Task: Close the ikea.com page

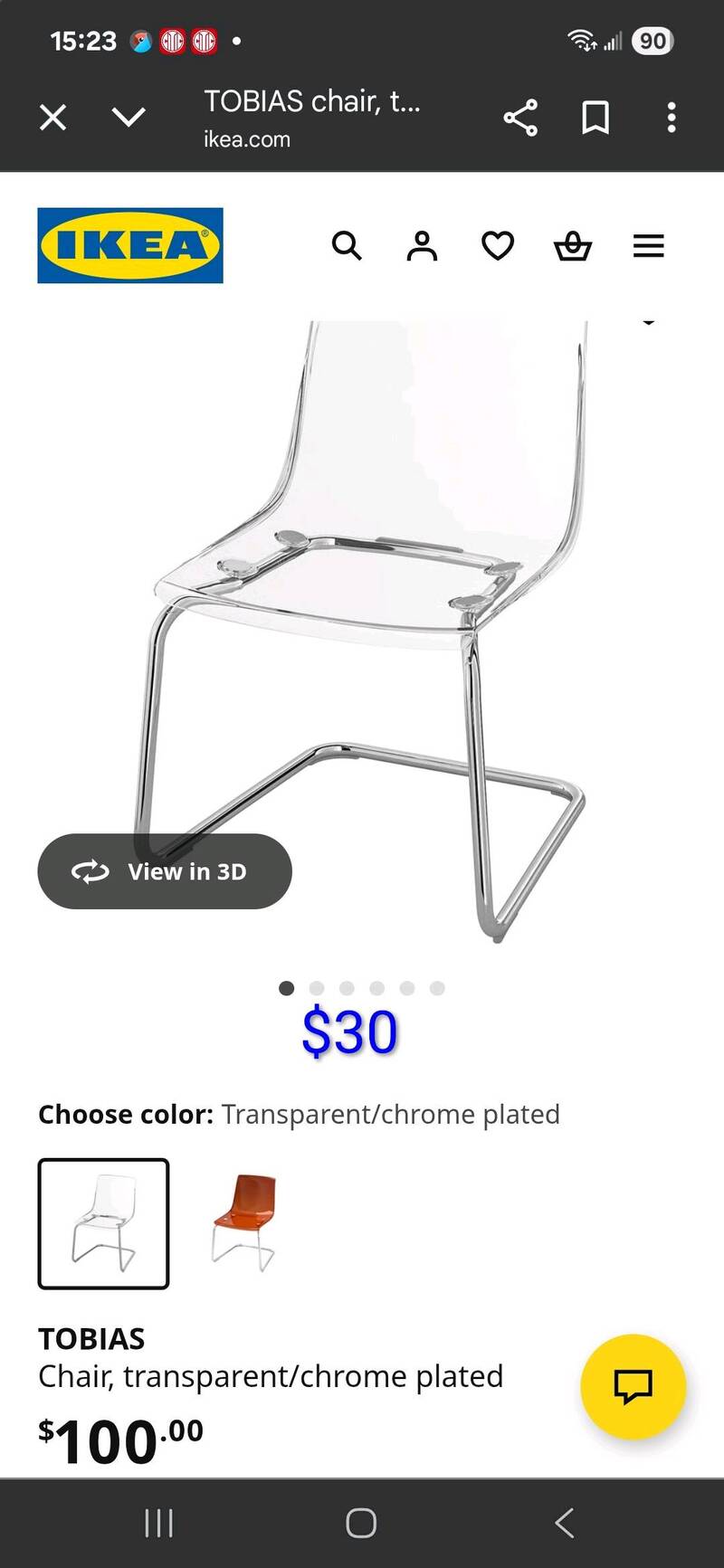Action: (52, 117)
